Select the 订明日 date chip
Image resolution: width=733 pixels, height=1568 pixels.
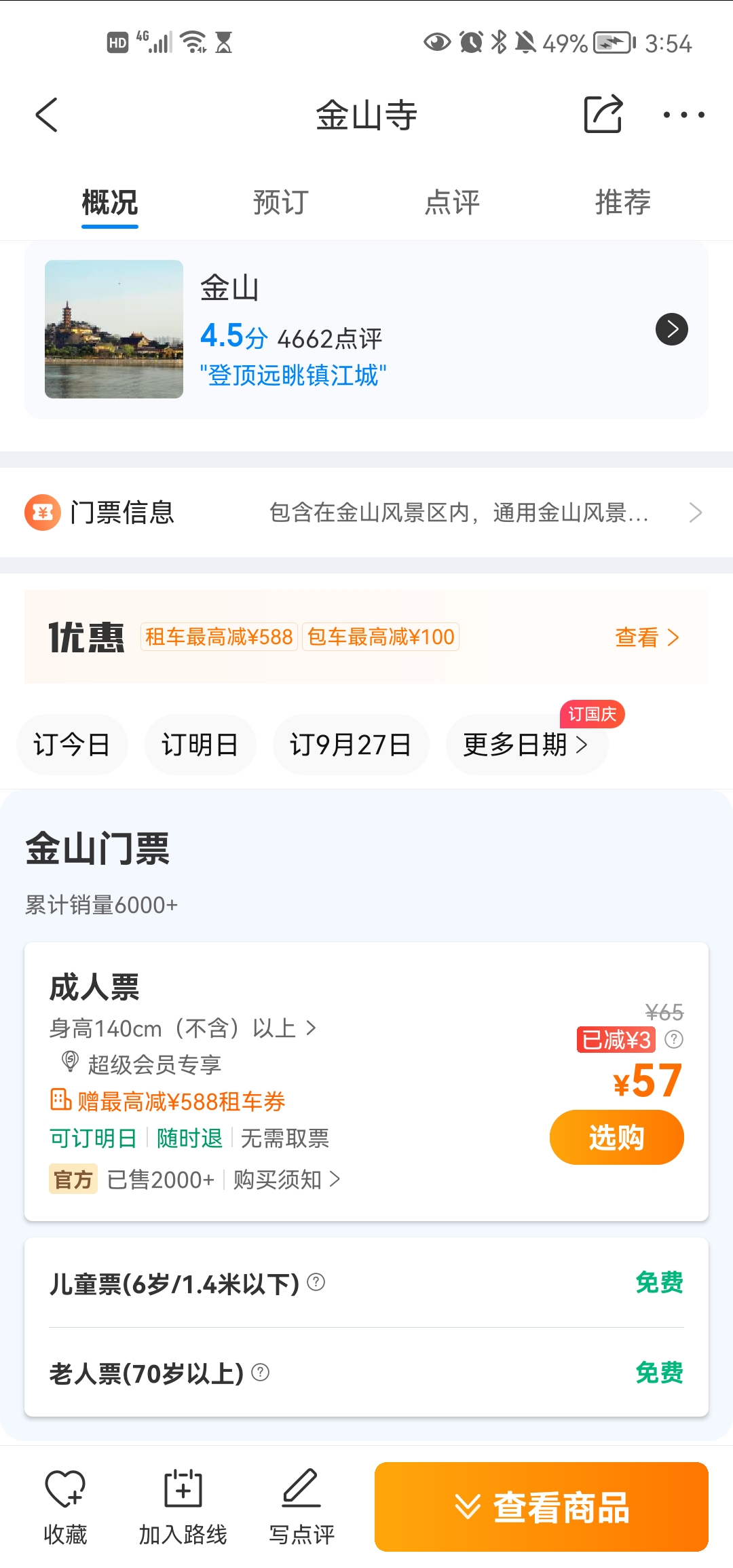(200, 745)
